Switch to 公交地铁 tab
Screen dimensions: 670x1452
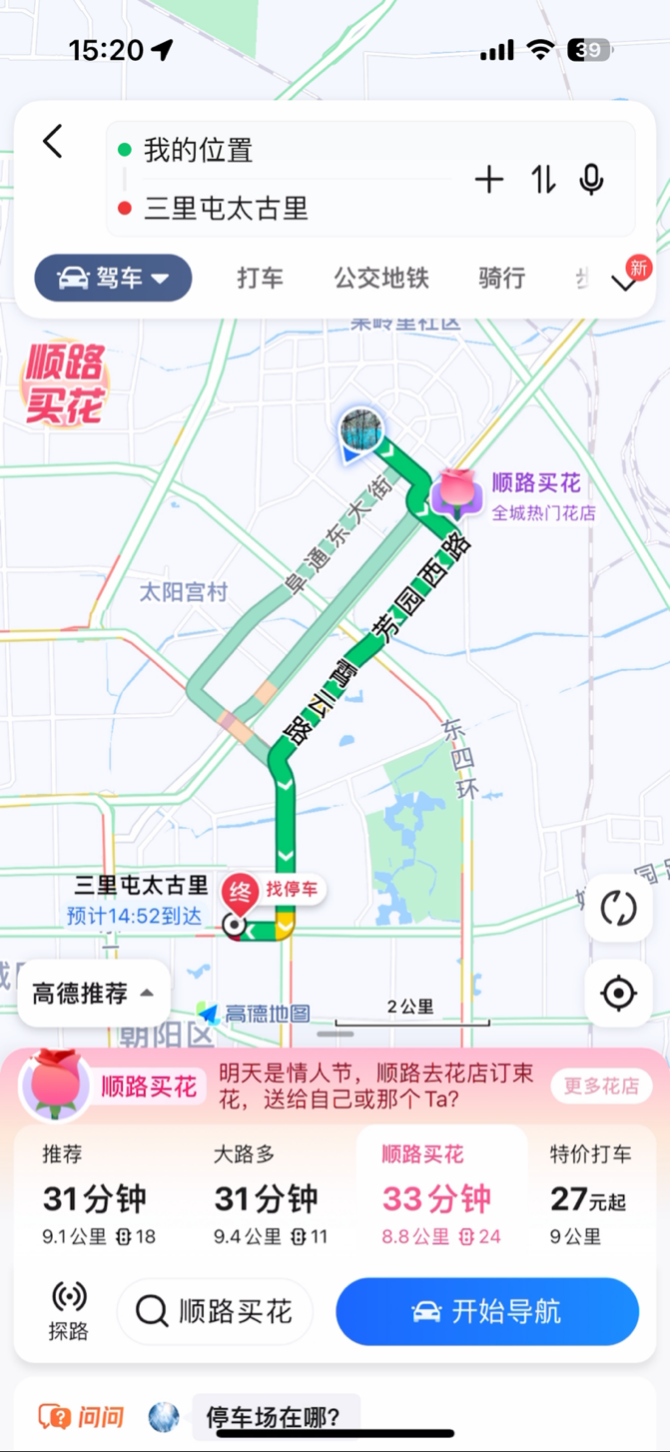pos(381,278)
